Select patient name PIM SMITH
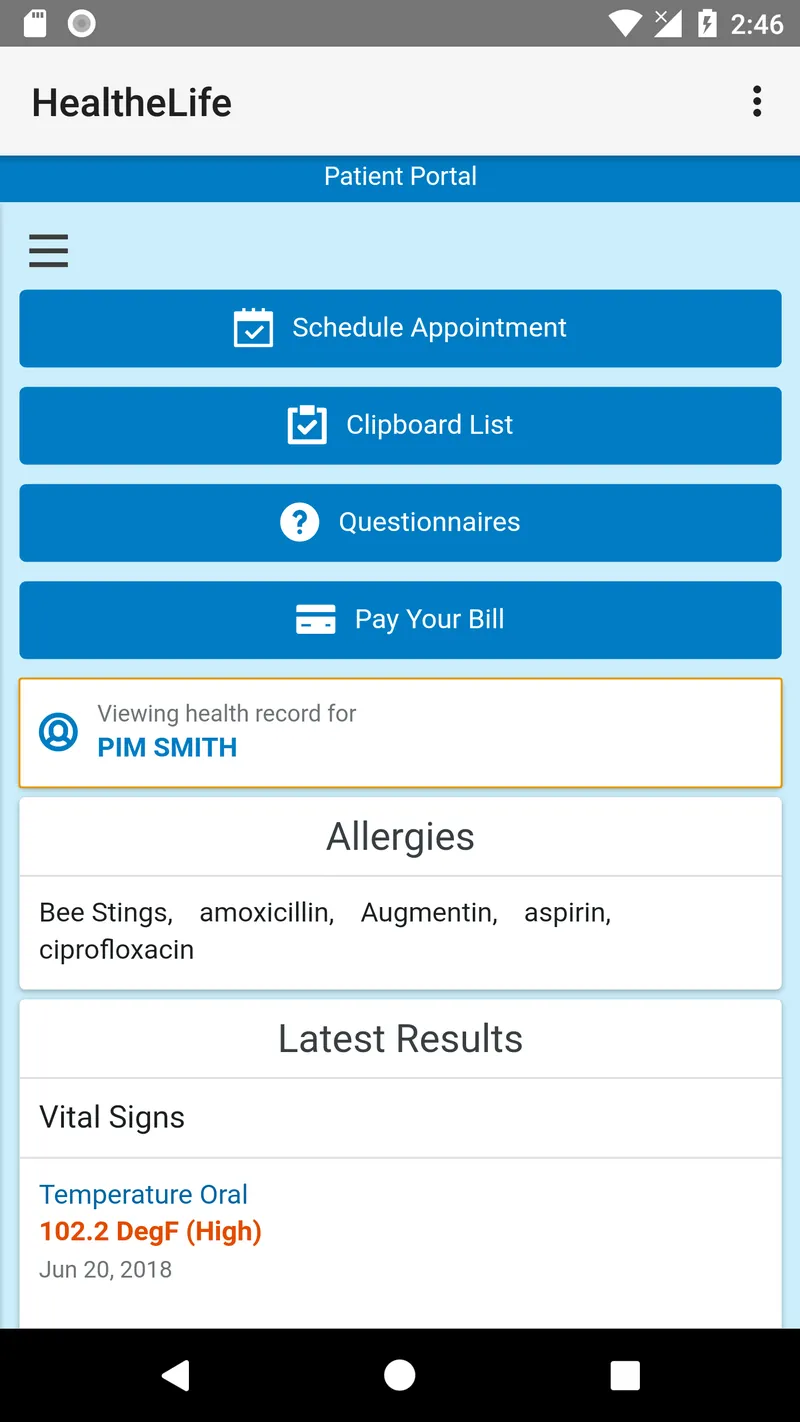 tap(166, 747)
